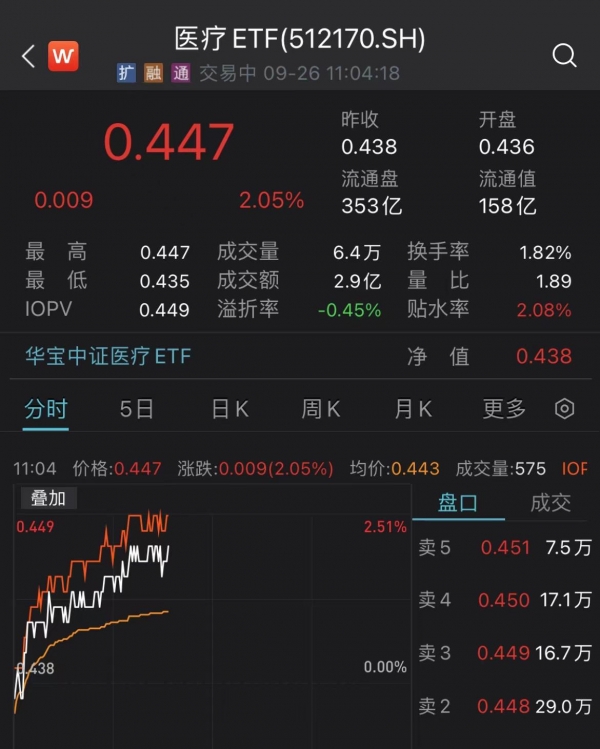
Task: View the 月K monthly chart
Action: (x=413, y=408)
